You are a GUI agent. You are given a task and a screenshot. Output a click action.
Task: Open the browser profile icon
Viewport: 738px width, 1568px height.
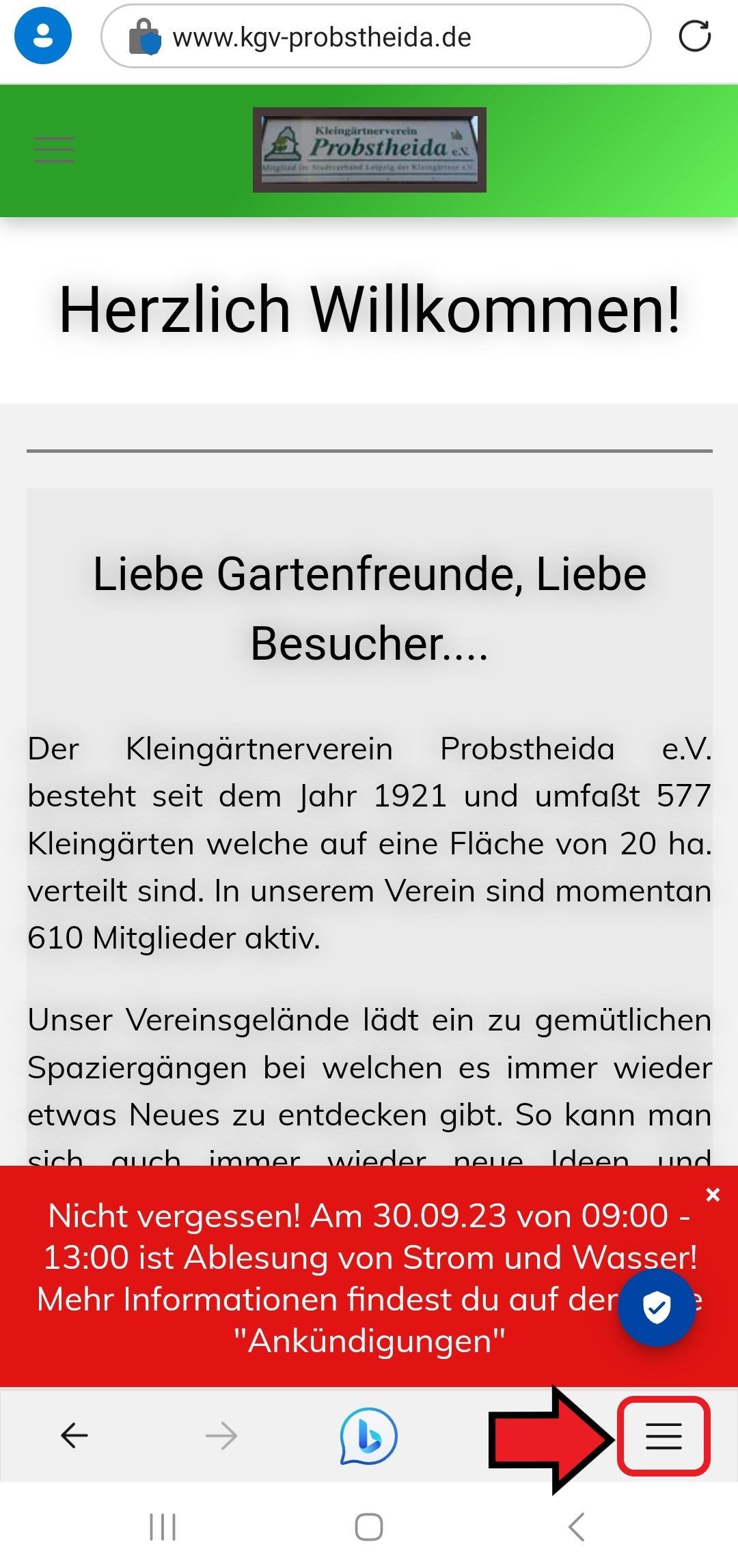[x=43, y=36]
